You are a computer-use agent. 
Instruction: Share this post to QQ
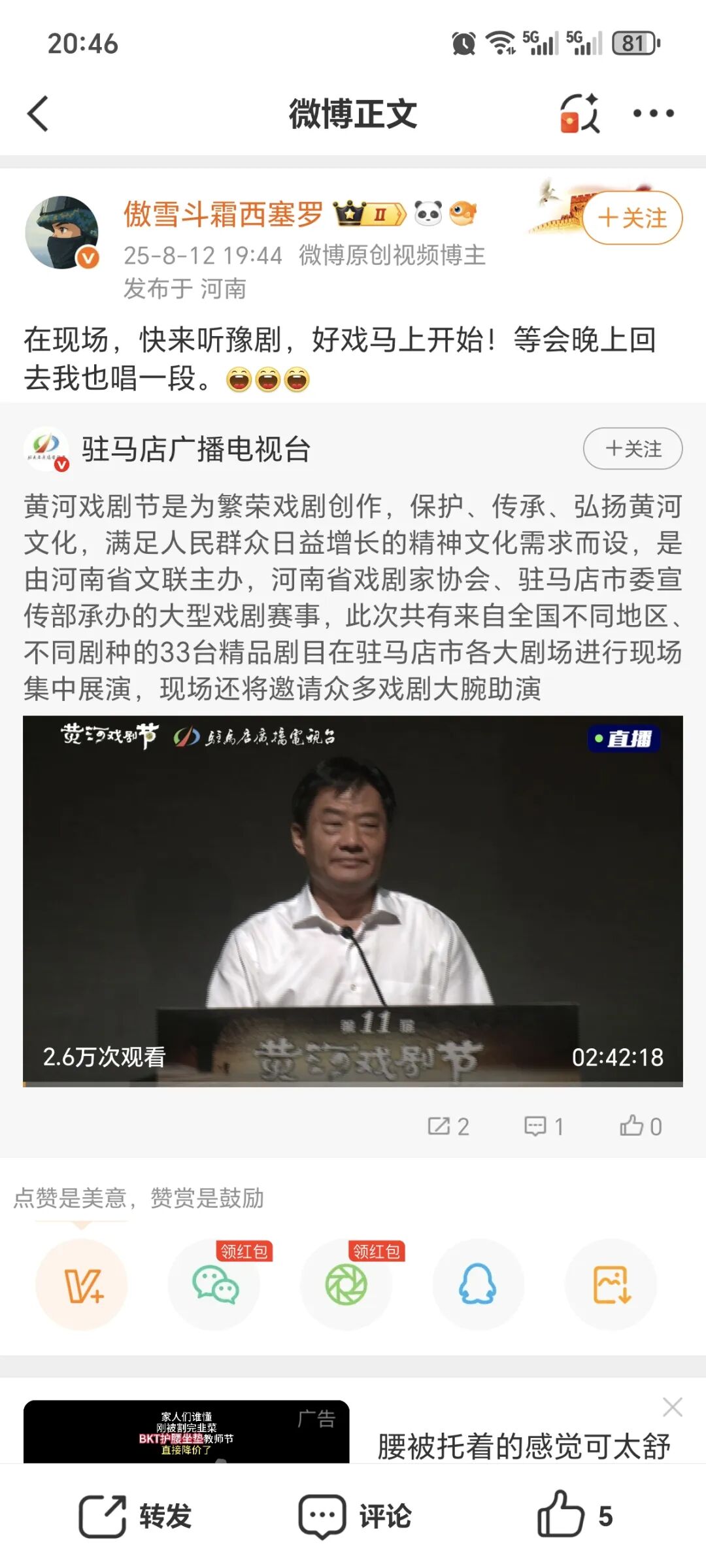(x=478, y=1285)
